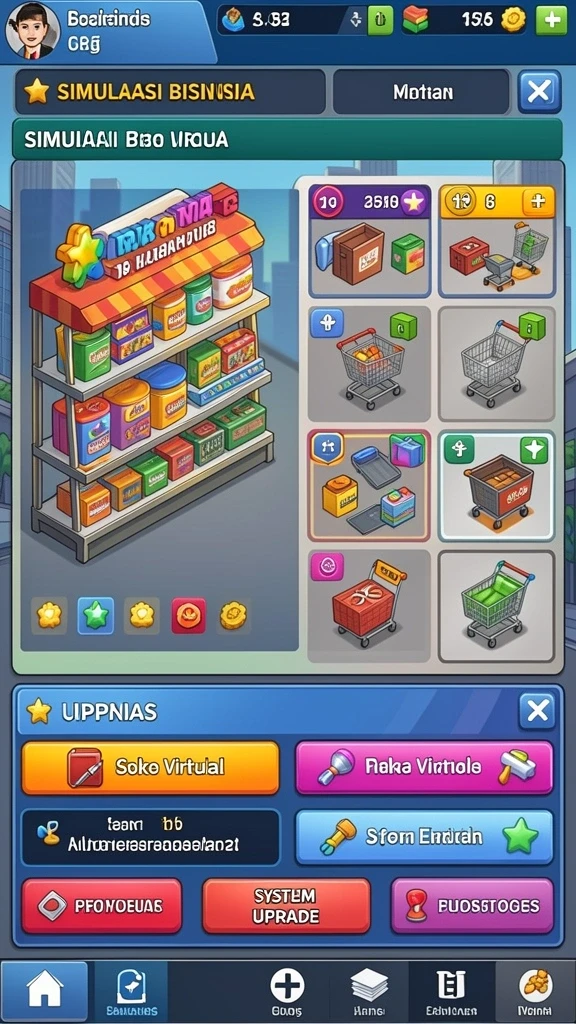This screenshot has width=576, height=1024.
Task: Tap the blue Sfom Endrah button
Action: (x=424, y=837)
